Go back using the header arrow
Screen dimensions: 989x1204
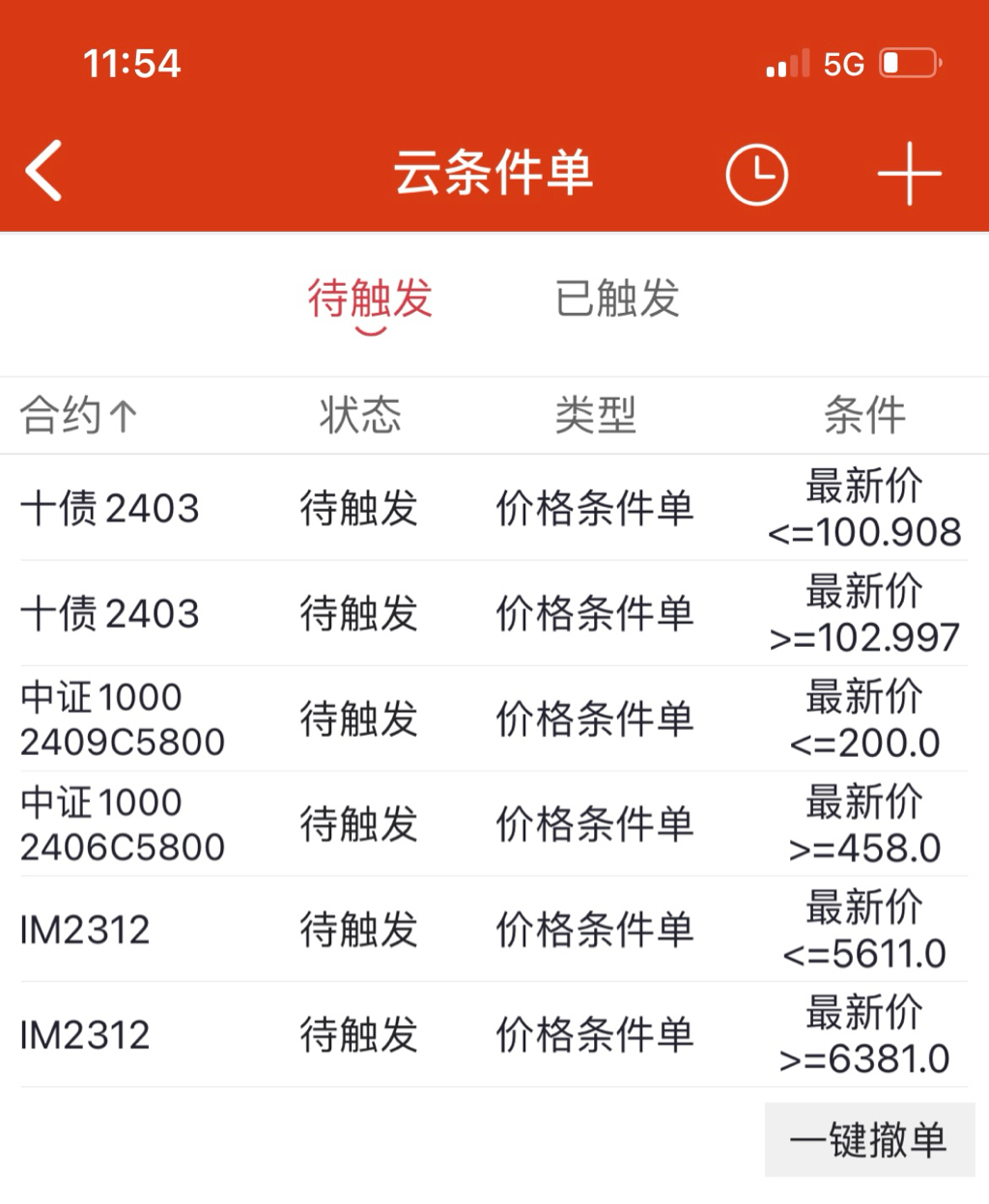click(44, 172)
